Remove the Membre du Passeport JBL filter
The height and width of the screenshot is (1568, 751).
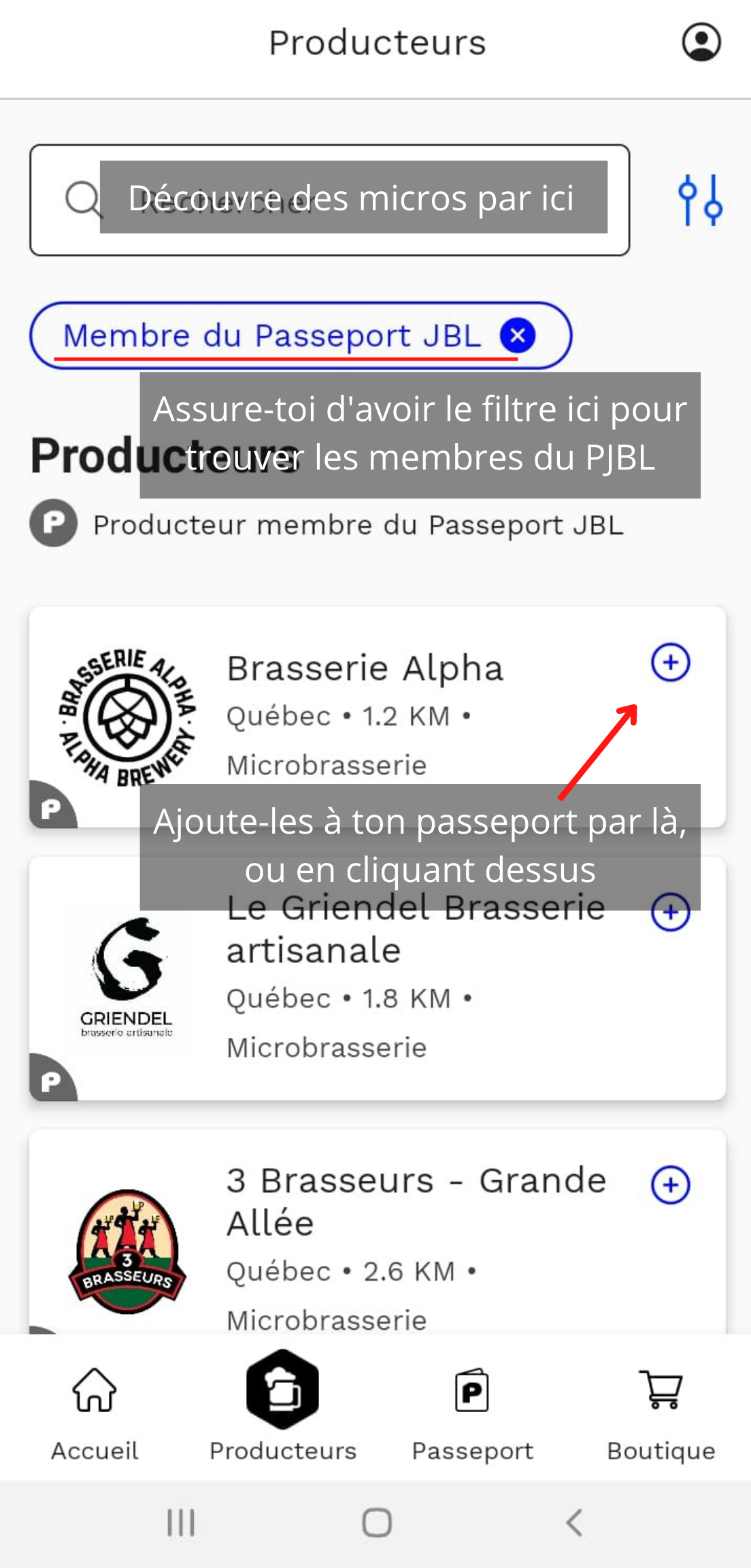[x=518, y=336]
